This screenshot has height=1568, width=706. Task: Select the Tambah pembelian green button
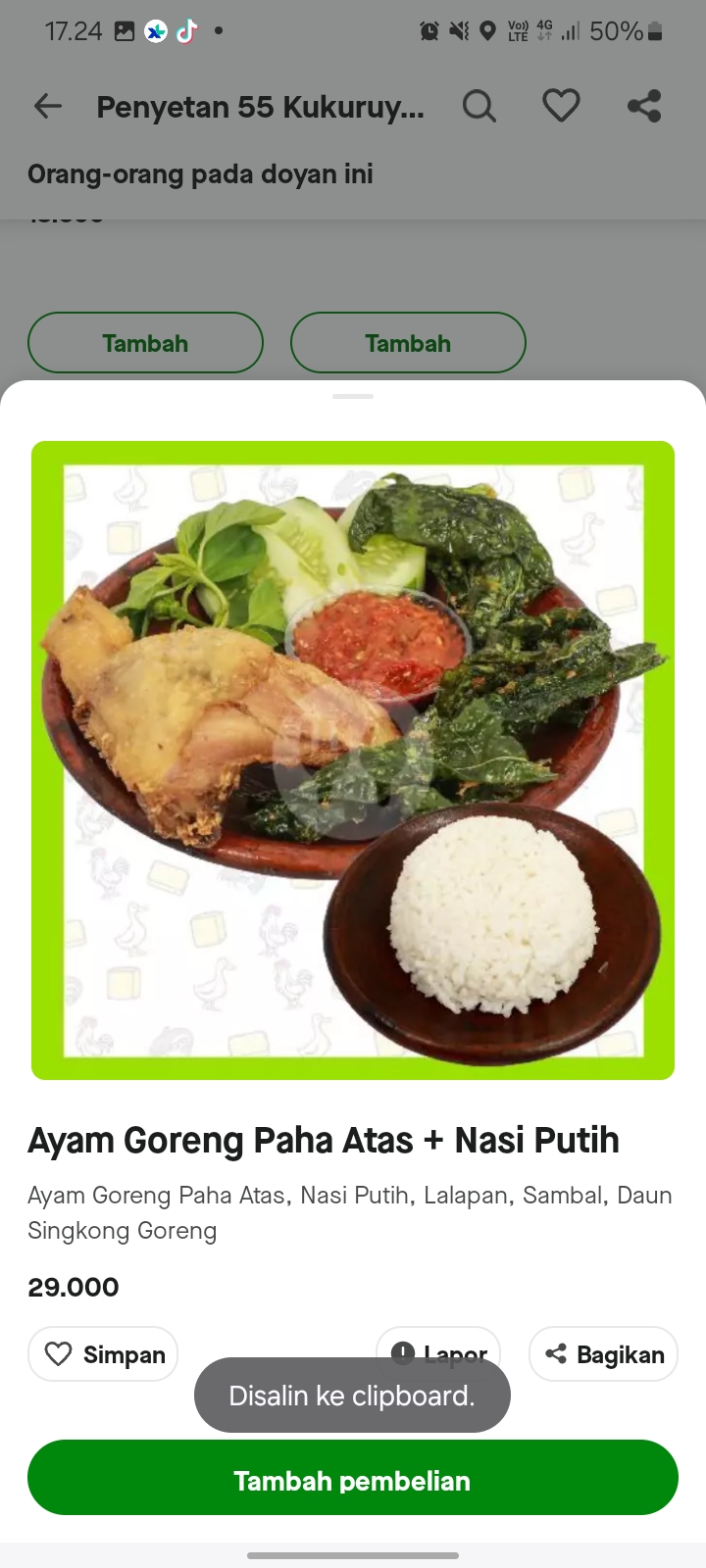point(352,1481)
